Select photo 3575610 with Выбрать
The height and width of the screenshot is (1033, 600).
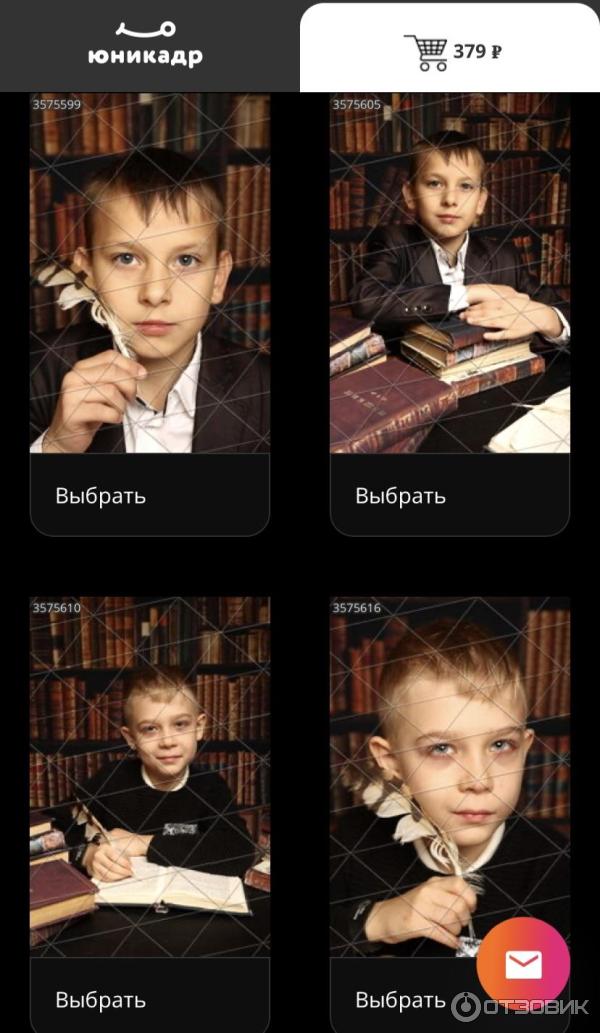click(101, 999)
